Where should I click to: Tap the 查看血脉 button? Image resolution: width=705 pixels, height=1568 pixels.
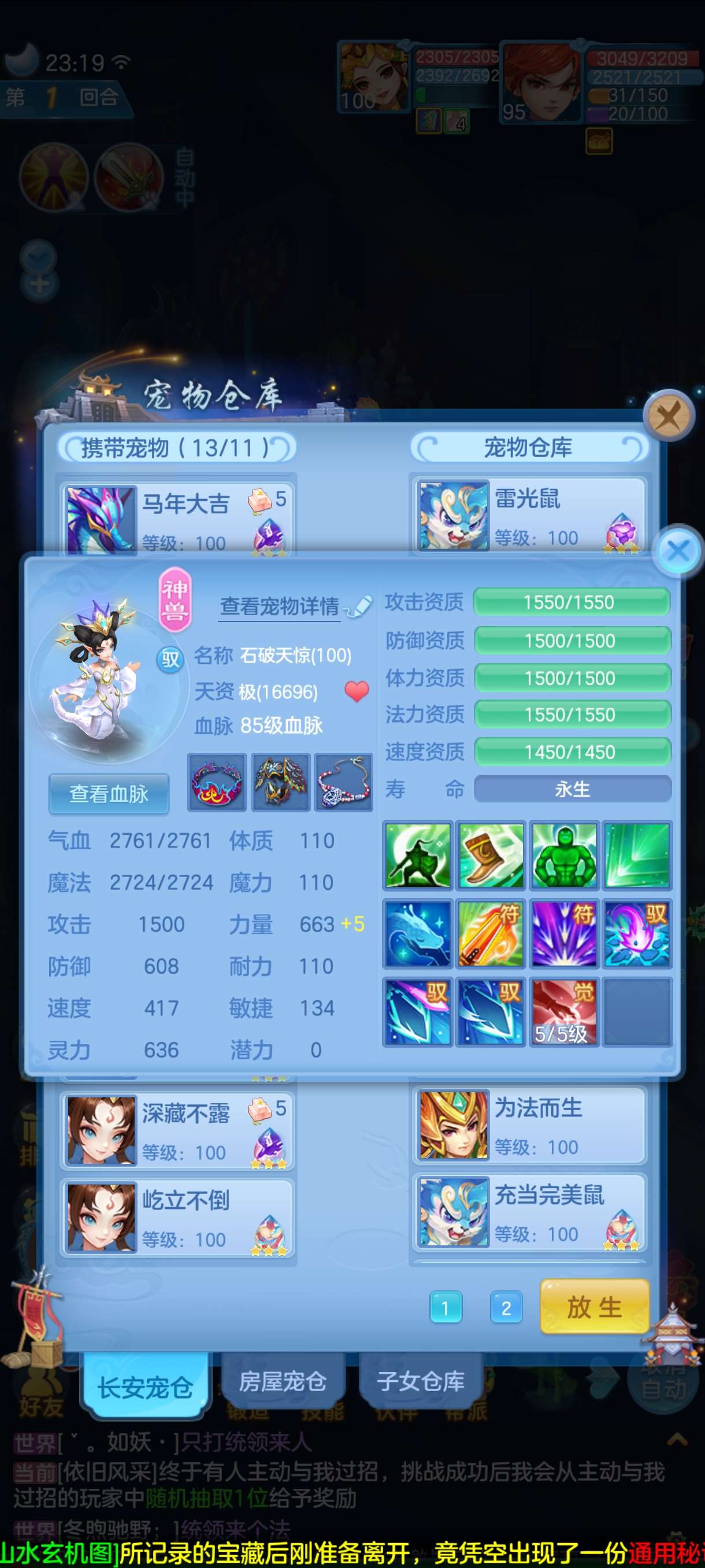point(109,794)
